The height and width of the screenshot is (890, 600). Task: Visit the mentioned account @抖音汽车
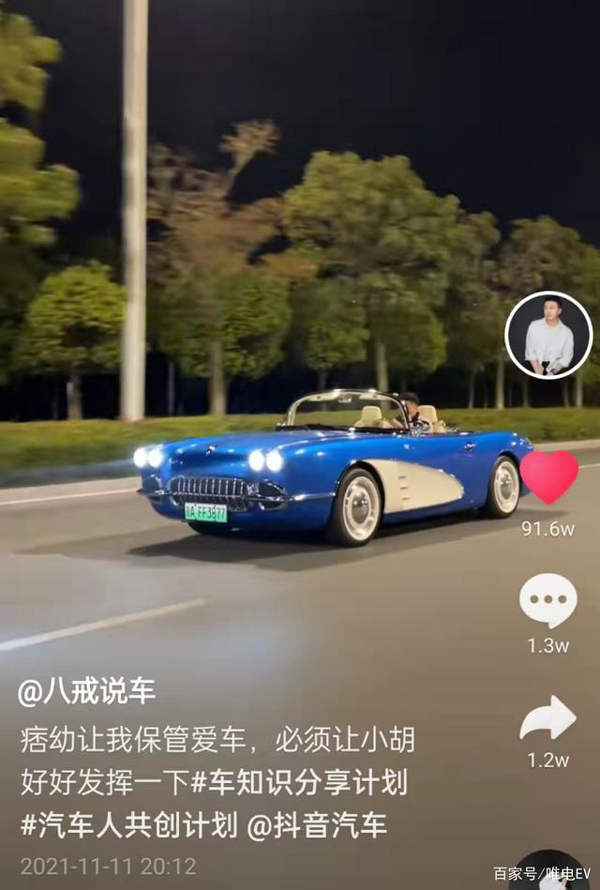pyautogui.click(x=317, y=826)
